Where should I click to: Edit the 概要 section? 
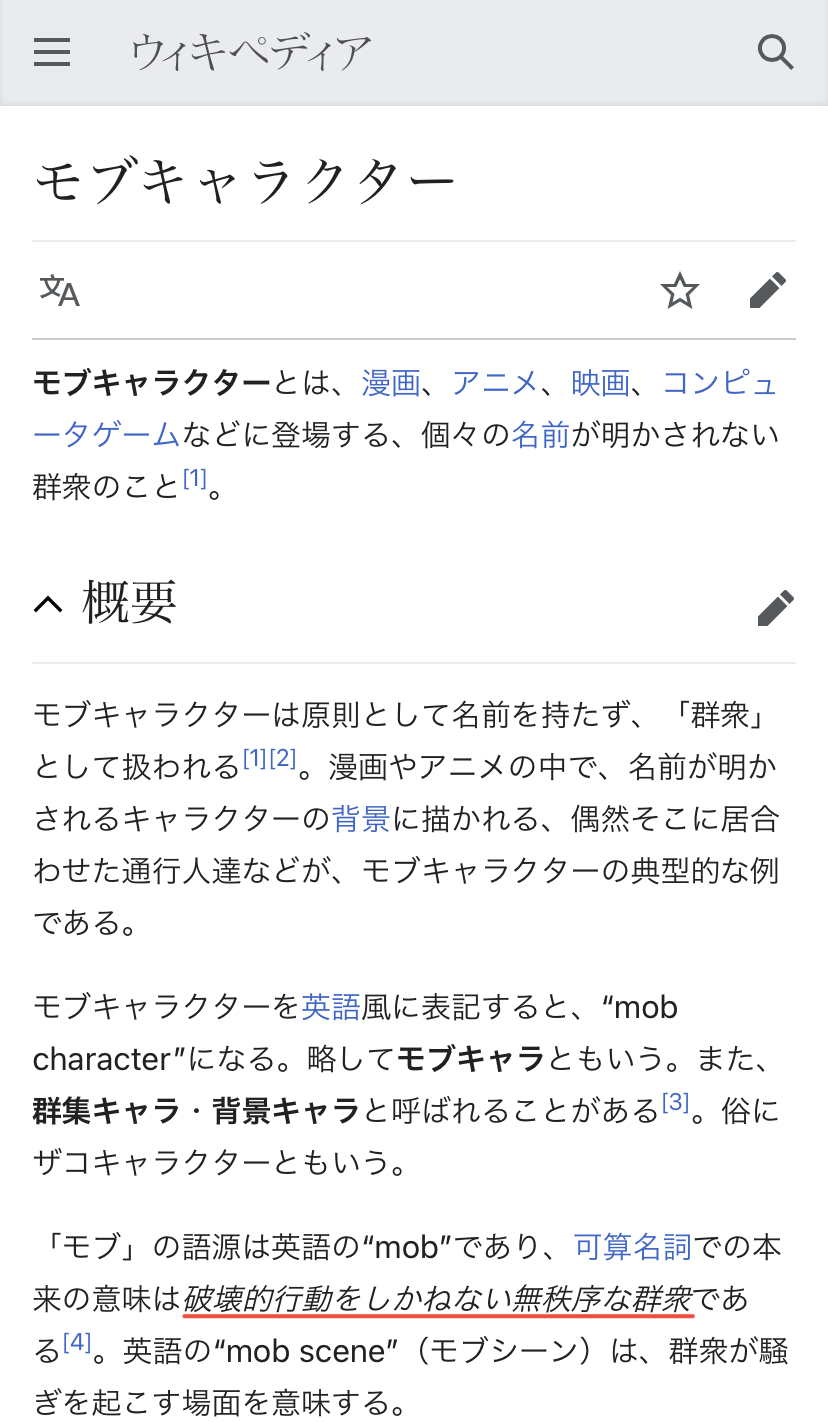(775, 607)
